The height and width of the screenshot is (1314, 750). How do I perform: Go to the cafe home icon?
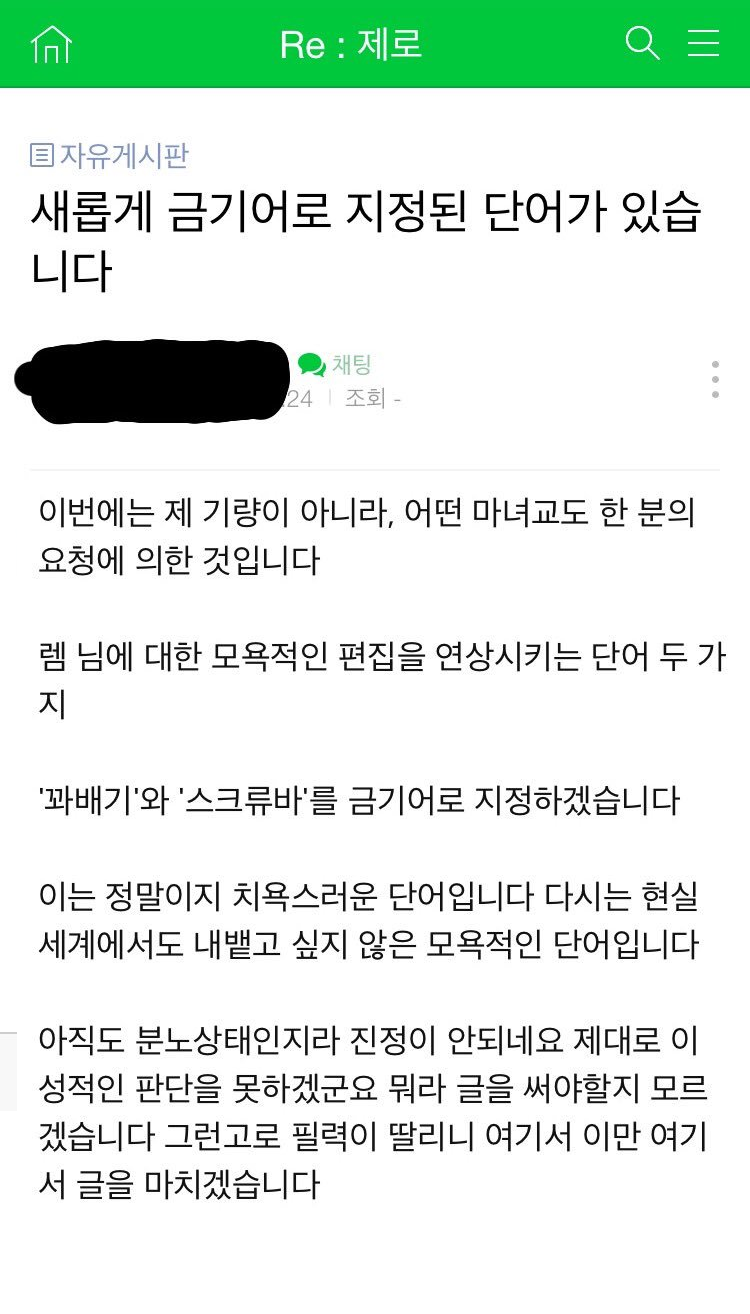51,44
